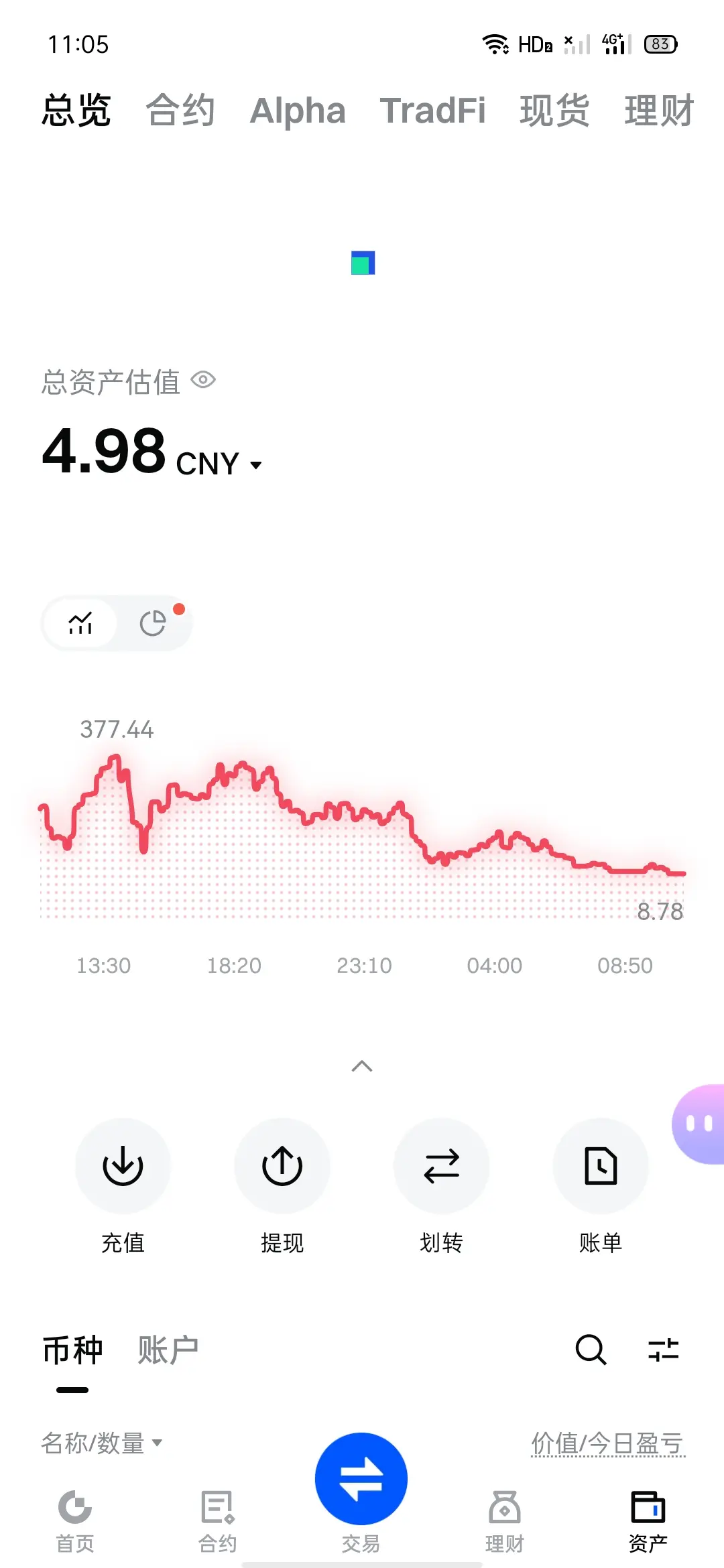
Task: Open the Alpha top tab
Action: coord(298,111)
